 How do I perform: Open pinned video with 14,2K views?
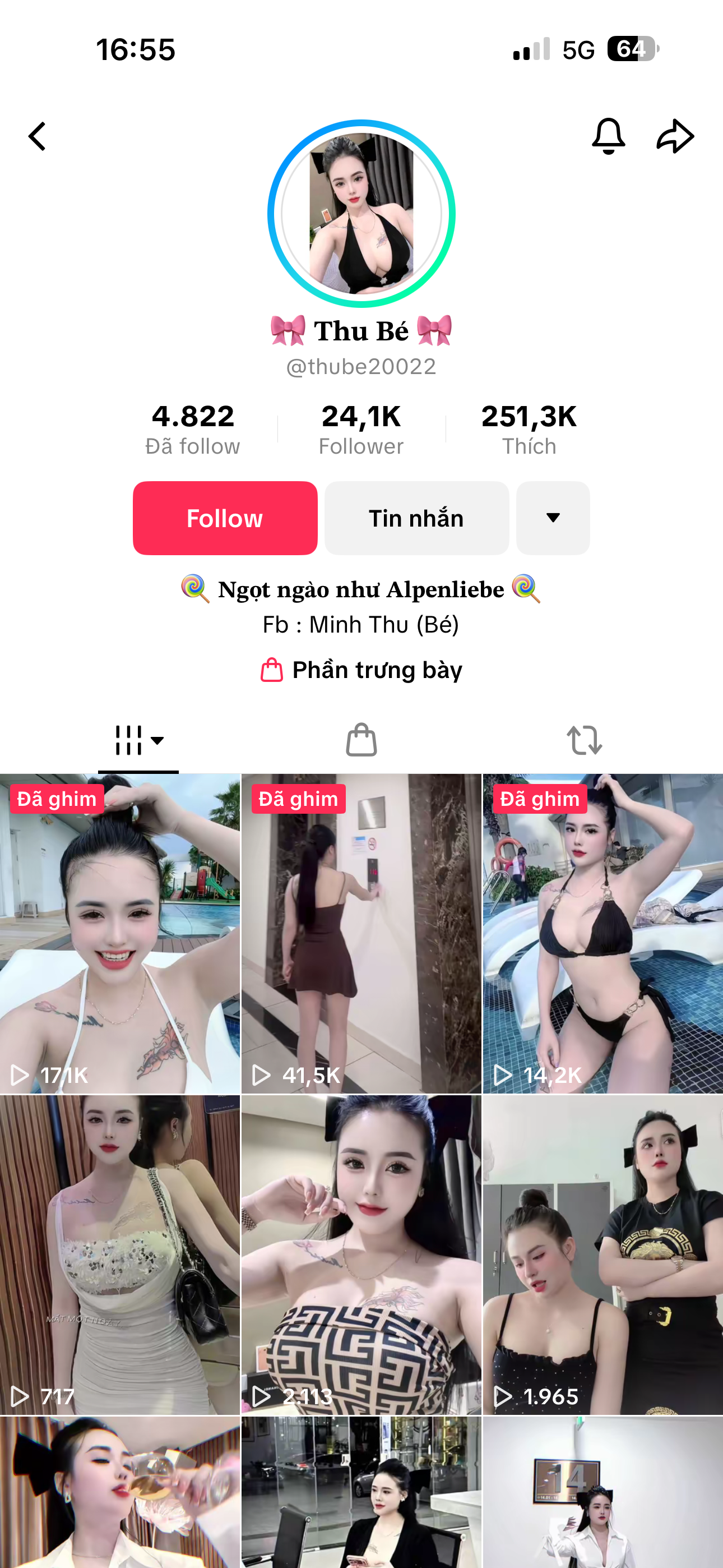(x=602, y=933)
